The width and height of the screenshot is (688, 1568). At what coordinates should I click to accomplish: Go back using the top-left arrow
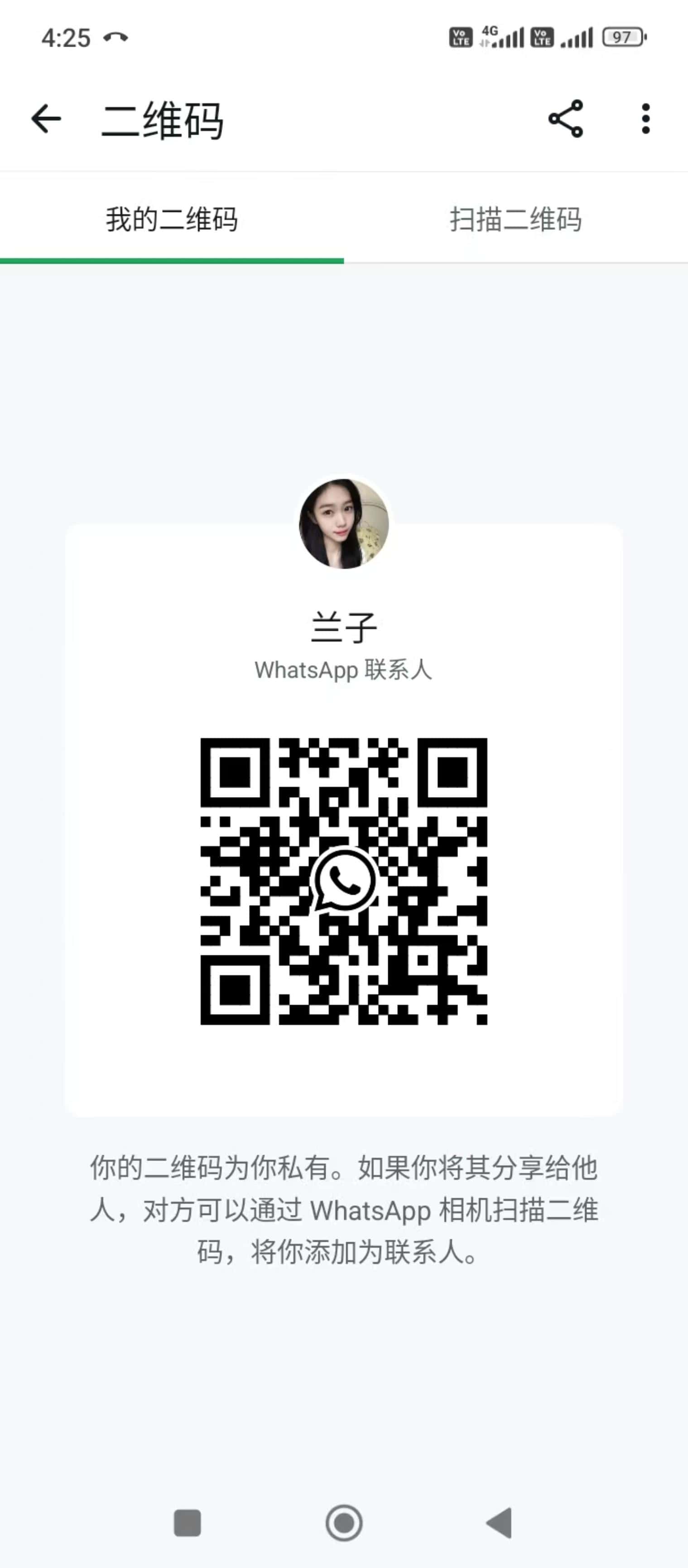pyautogui.click(x=46, y=119)
